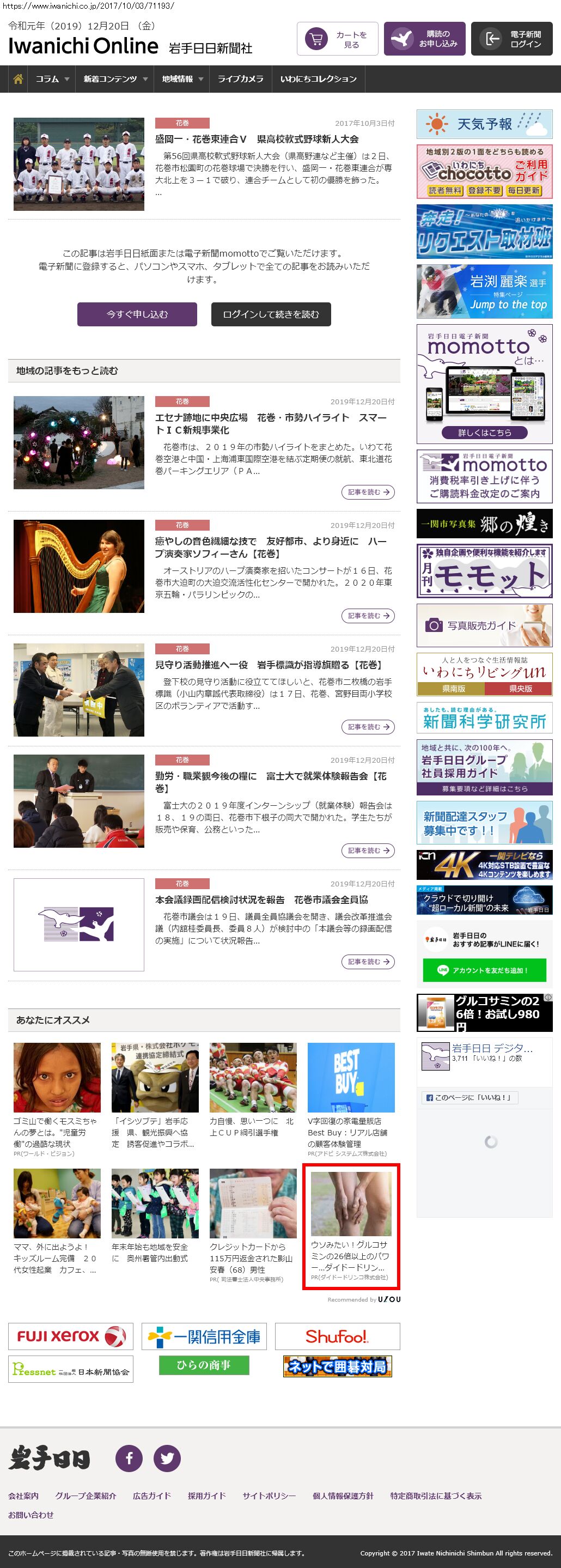Open いわにちコレクション page
561x1568 pixels.
[318, 79]
